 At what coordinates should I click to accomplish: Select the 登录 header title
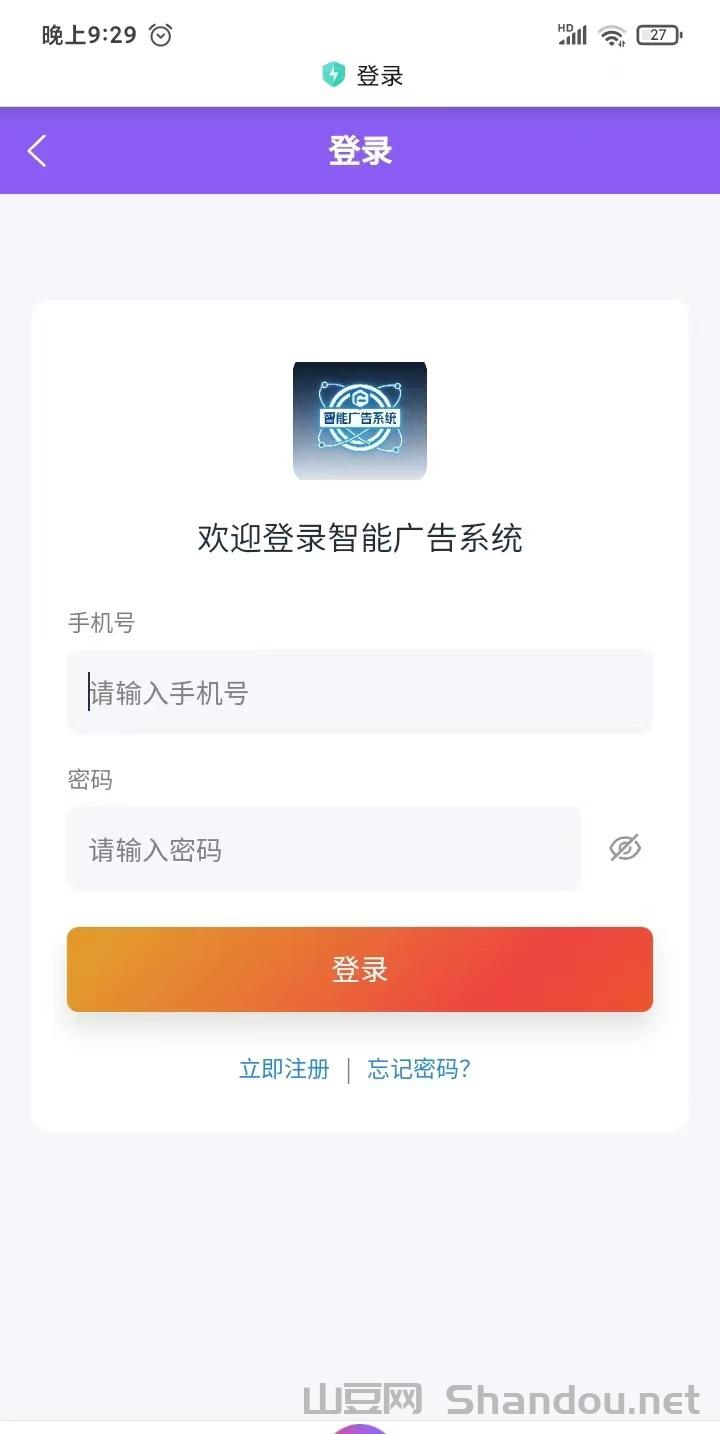360,150
